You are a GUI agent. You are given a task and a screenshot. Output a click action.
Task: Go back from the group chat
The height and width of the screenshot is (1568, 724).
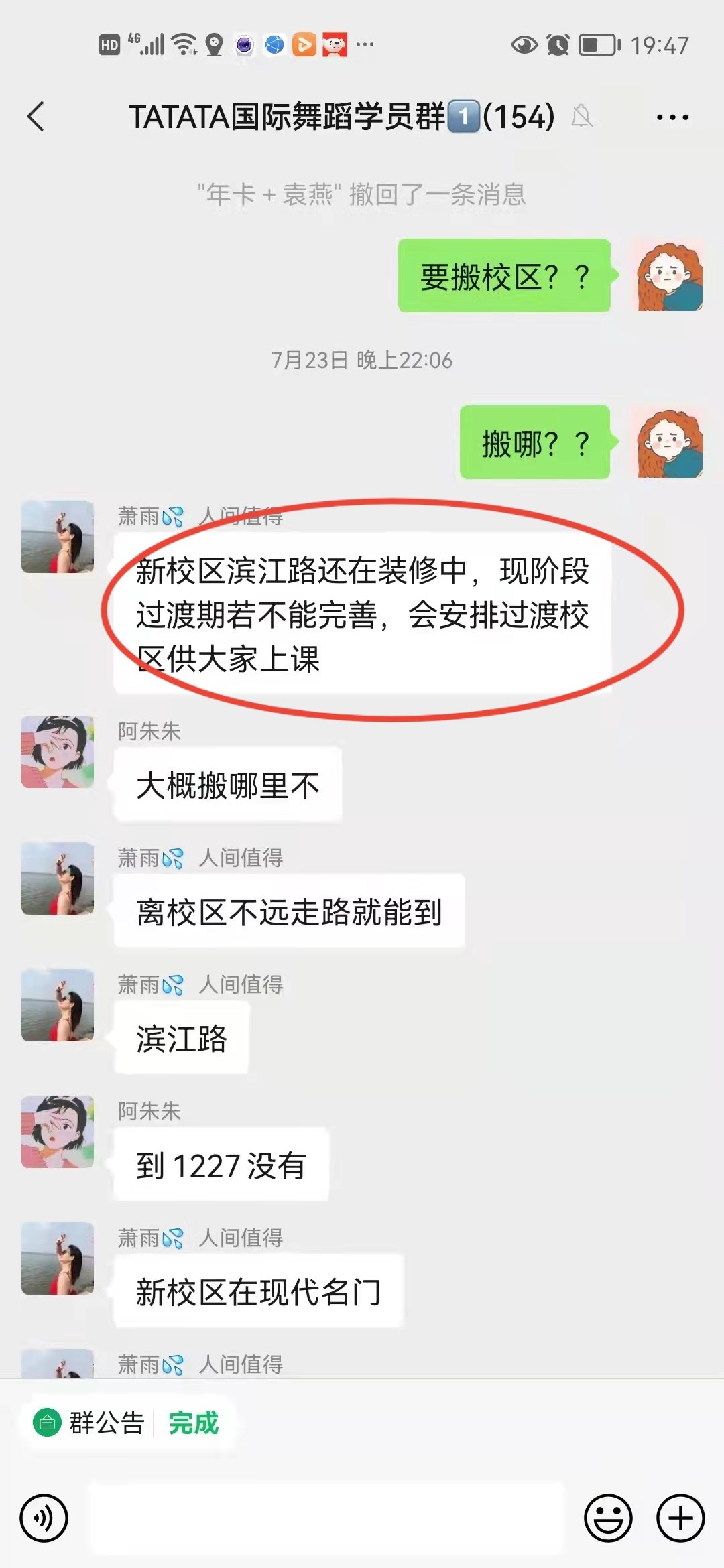pos(36,117)
